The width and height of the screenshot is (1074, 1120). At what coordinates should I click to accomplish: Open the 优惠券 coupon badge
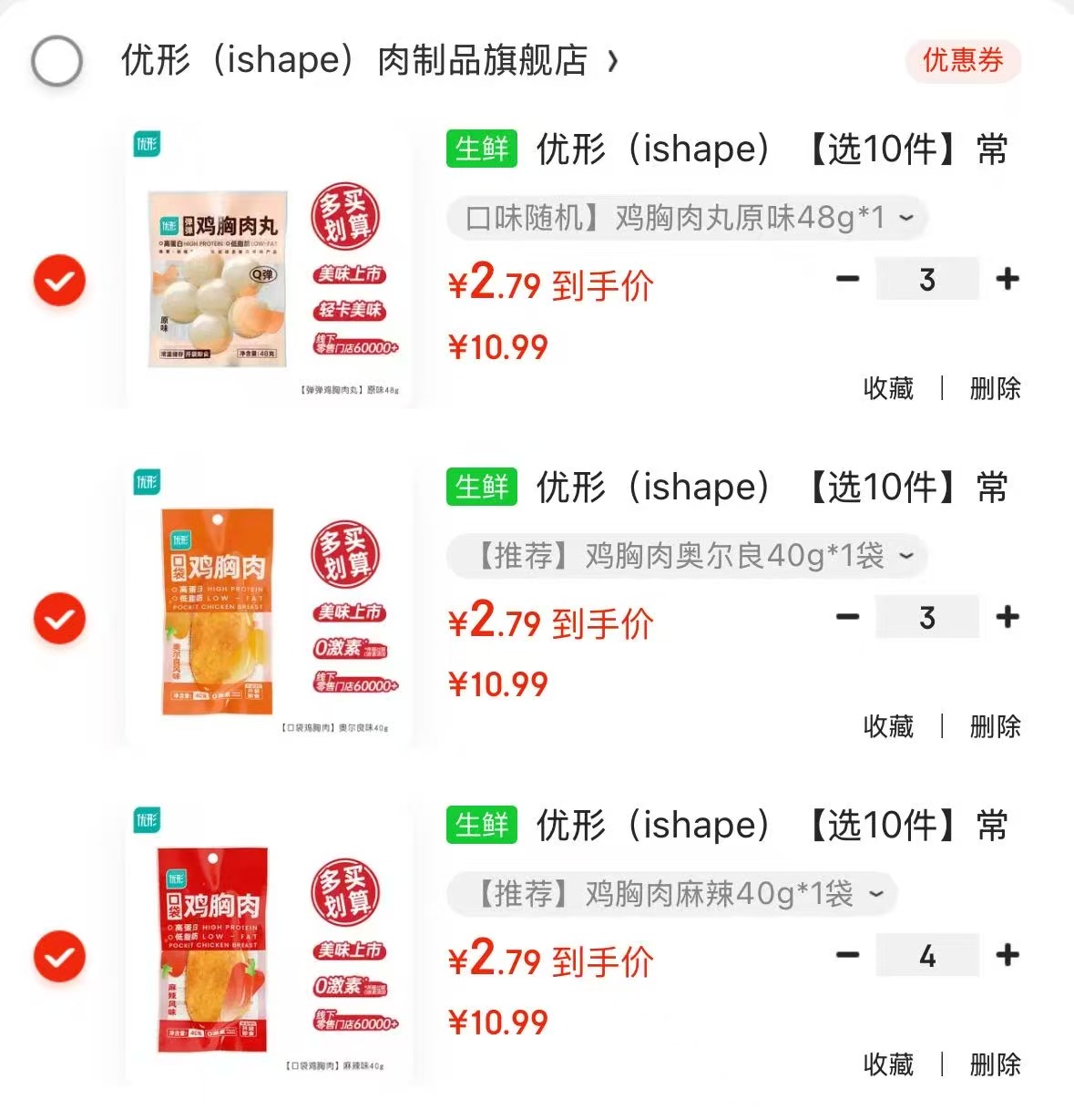pyautogui.click(x=962, y=62)
